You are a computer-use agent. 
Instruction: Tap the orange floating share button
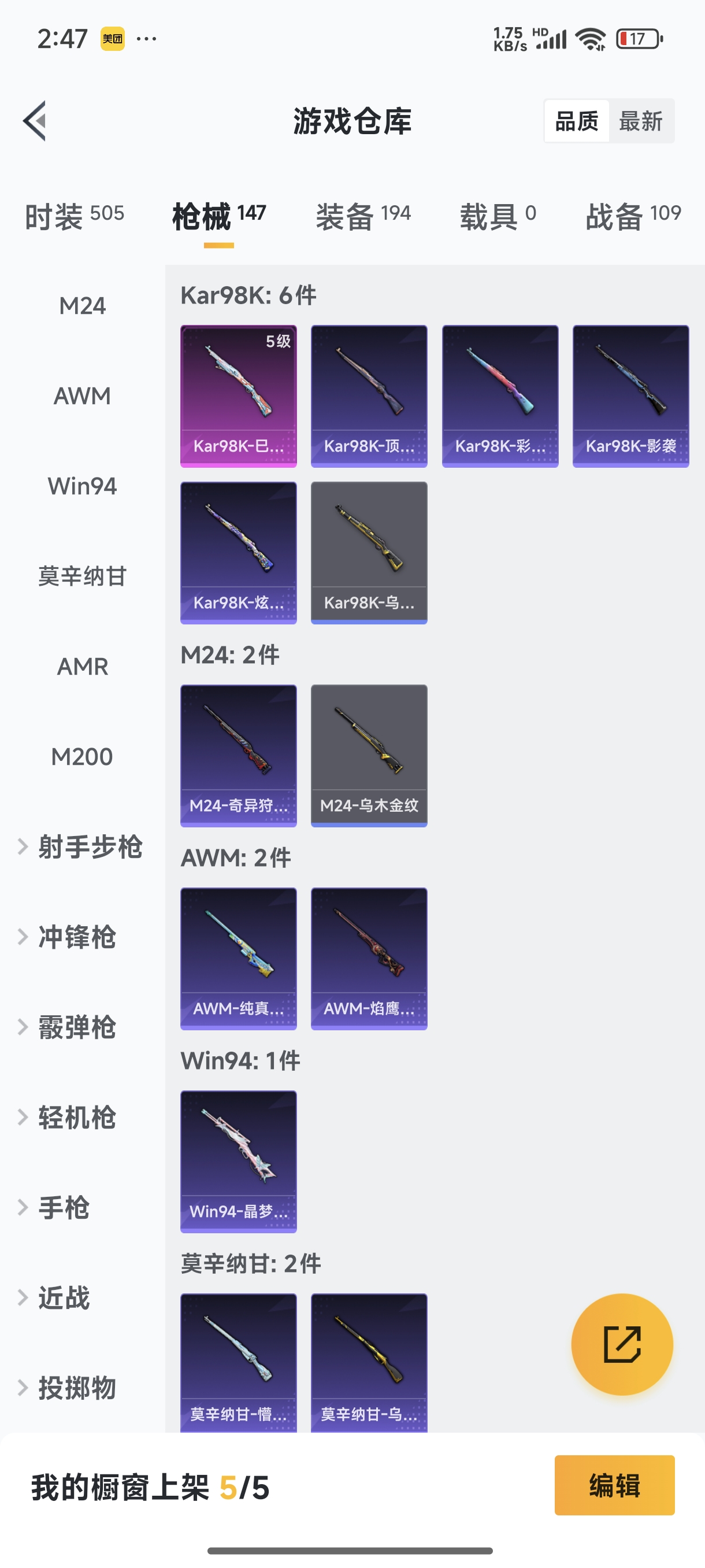point(622,1344)
